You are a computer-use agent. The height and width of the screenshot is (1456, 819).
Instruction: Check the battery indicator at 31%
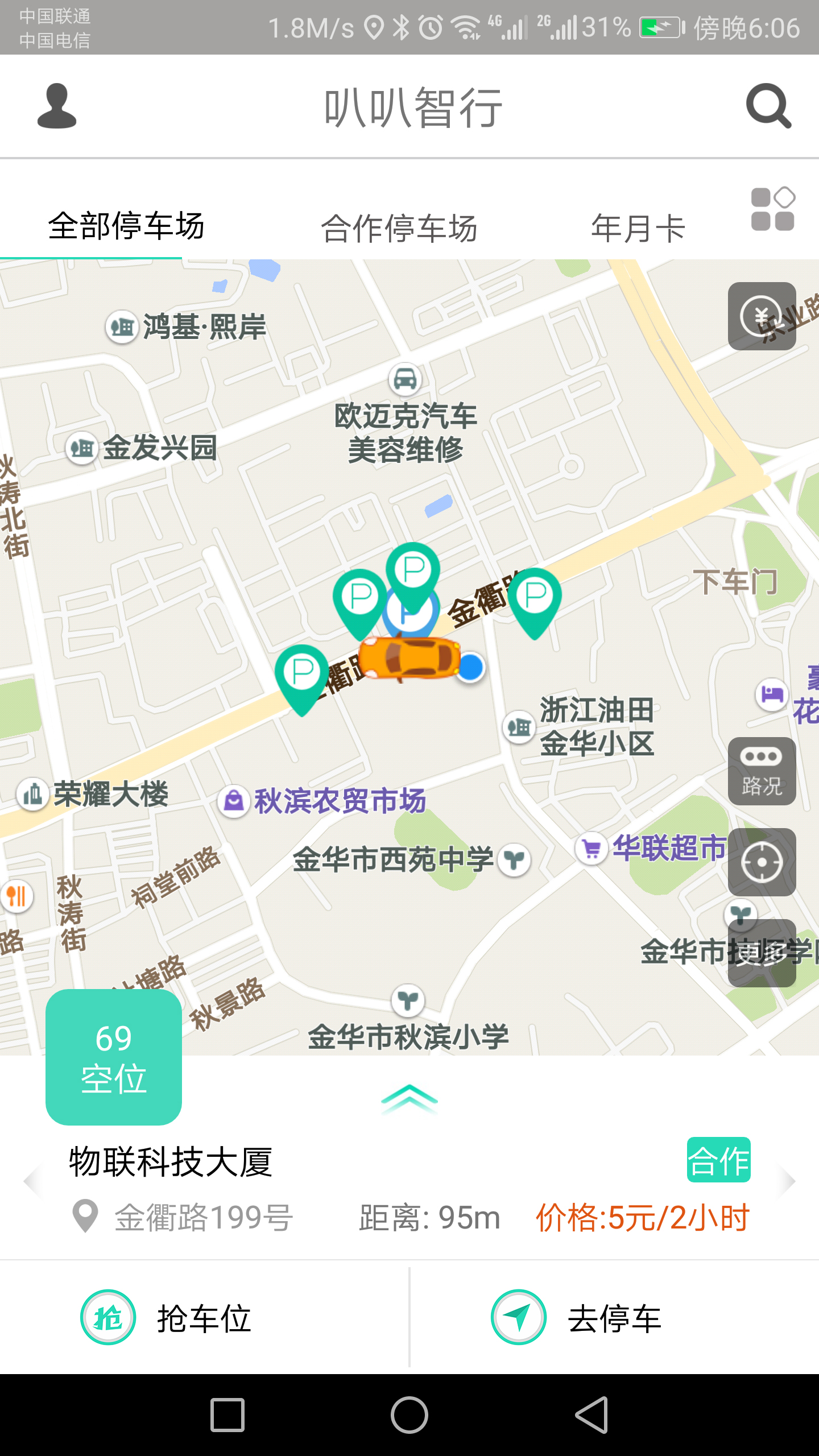pos(660,26)
